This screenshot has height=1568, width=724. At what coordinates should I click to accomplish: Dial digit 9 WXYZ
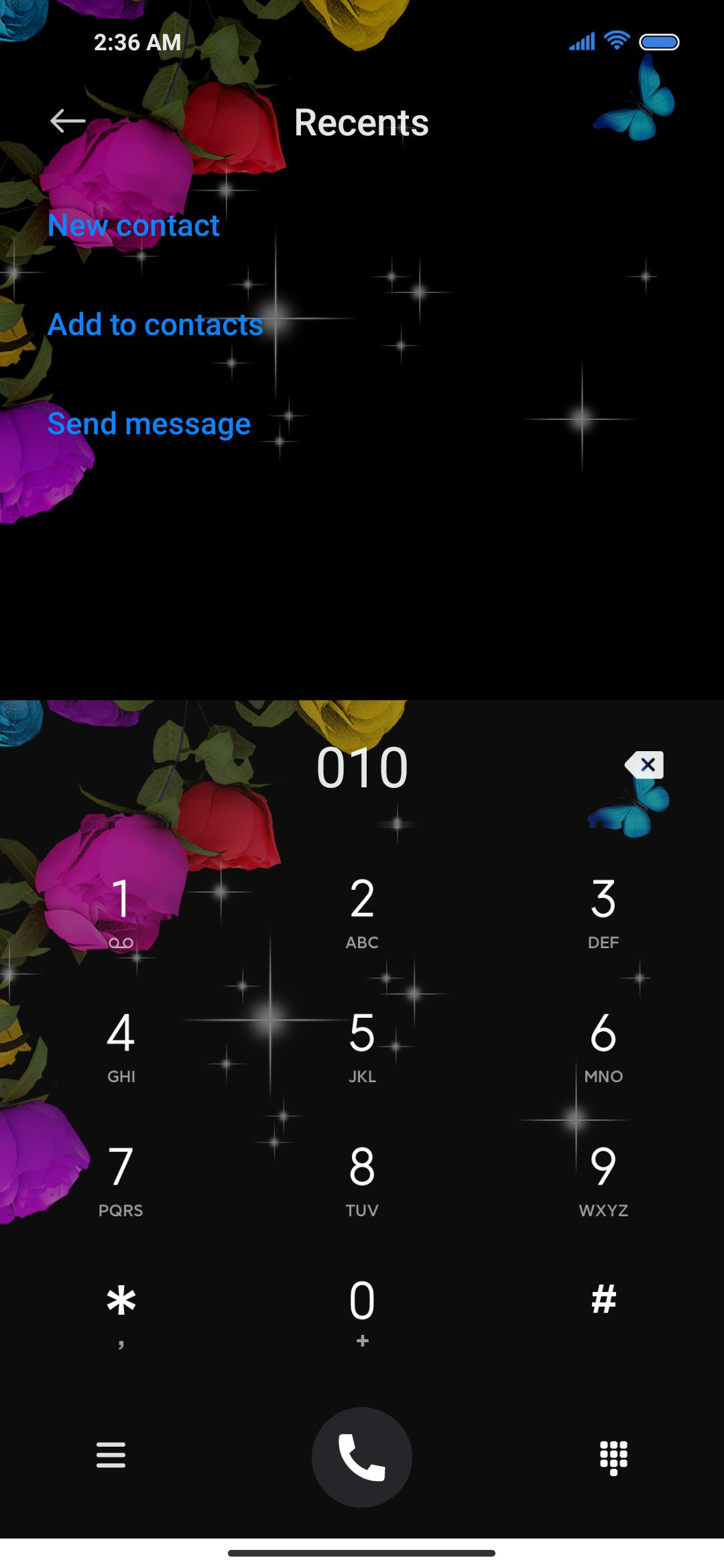[x=603, y=1181]
